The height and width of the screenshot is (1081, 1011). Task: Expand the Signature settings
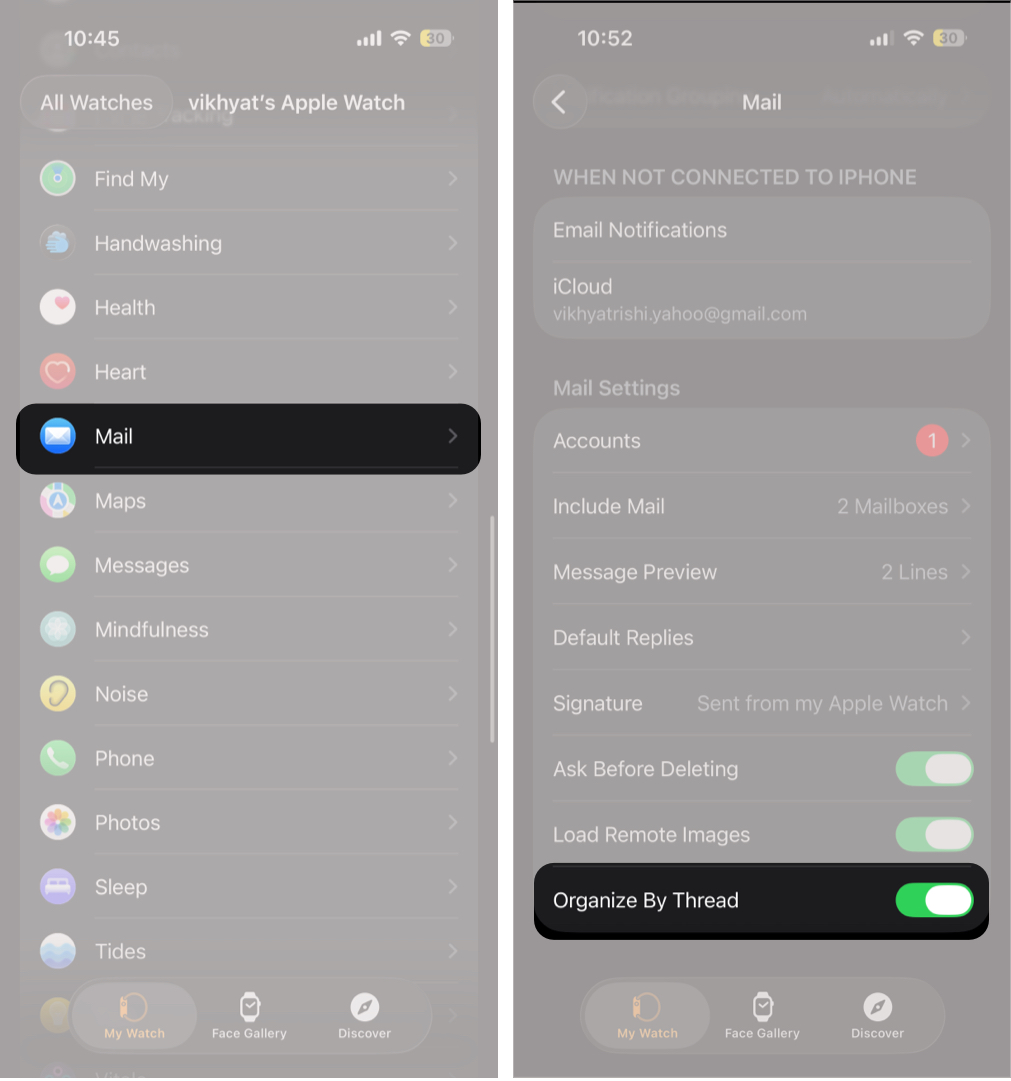[x=762, y=703]
